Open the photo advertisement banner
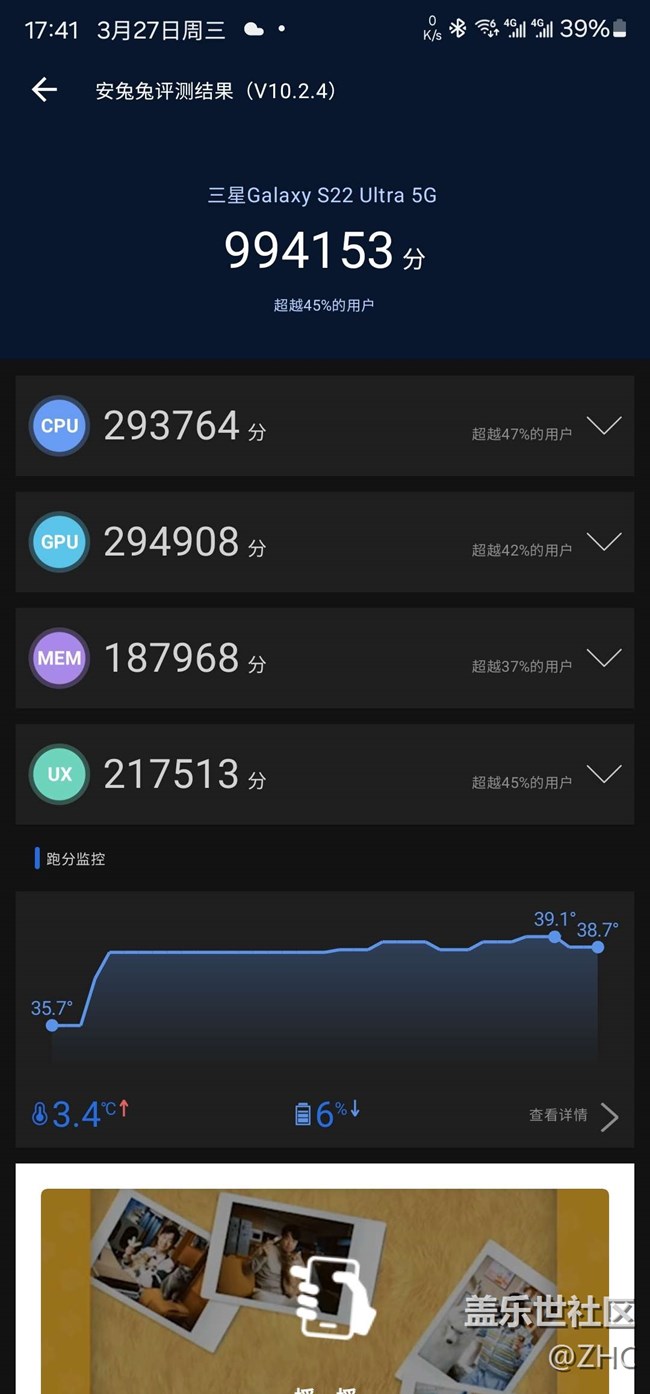 point(325,1279)
